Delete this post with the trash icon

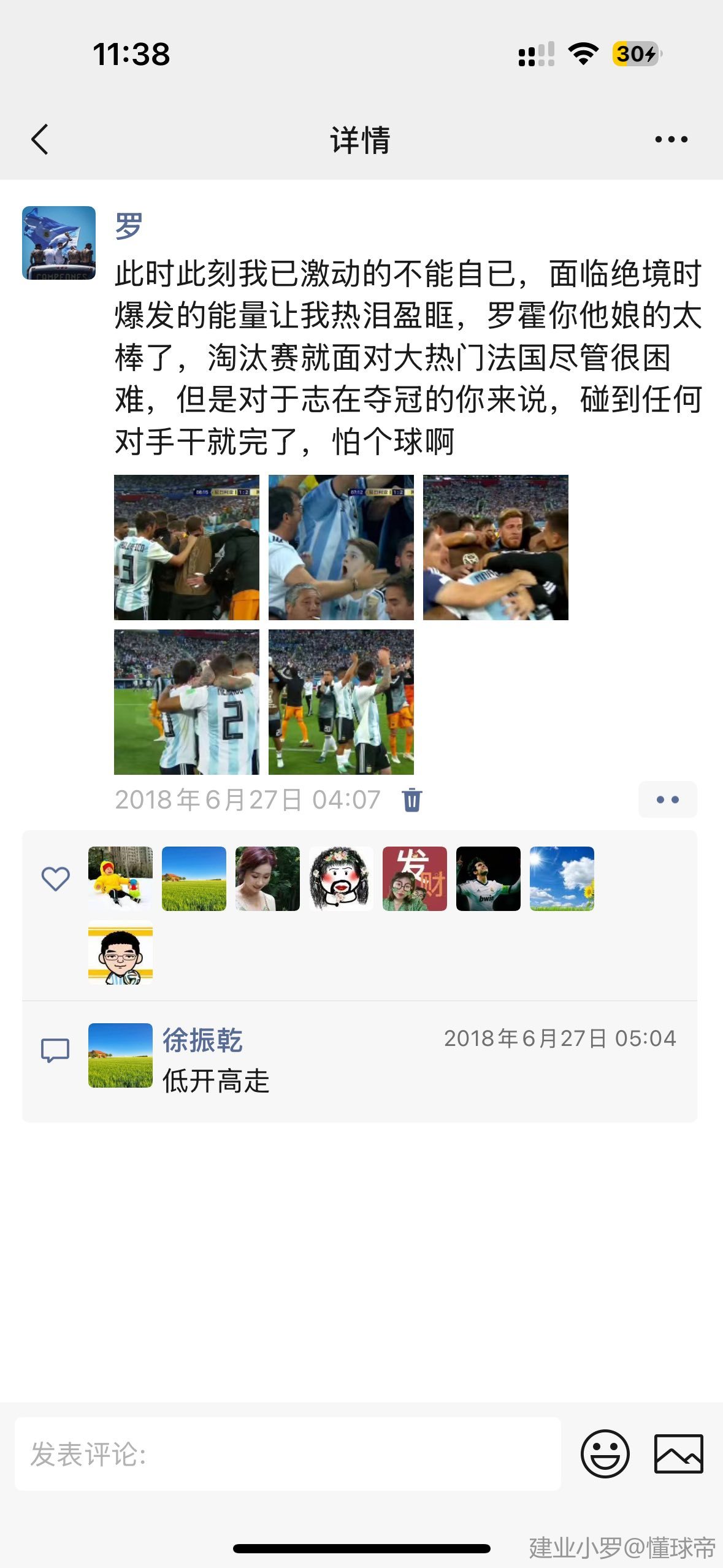coord(412,800)
